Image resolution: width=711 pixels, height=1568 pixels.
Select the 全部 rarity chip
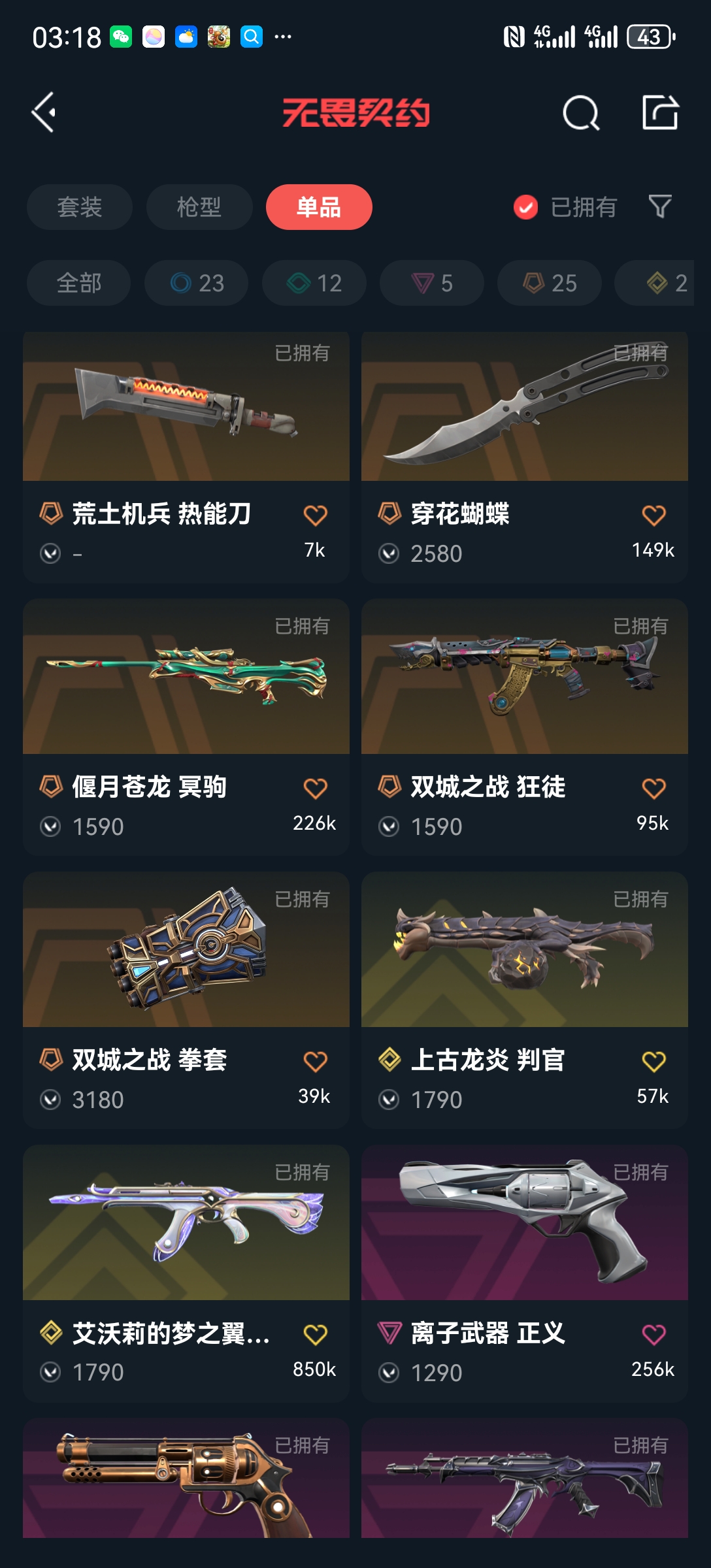(79, 283)
